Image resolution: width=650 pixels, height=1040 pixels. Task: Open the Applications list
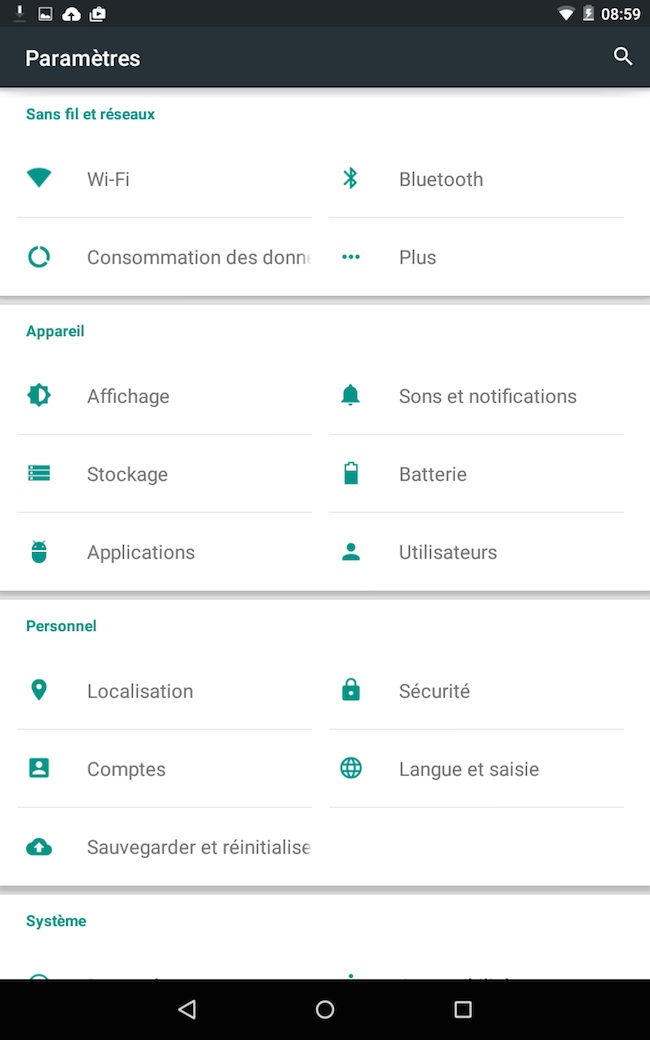[x=165, y=552]
